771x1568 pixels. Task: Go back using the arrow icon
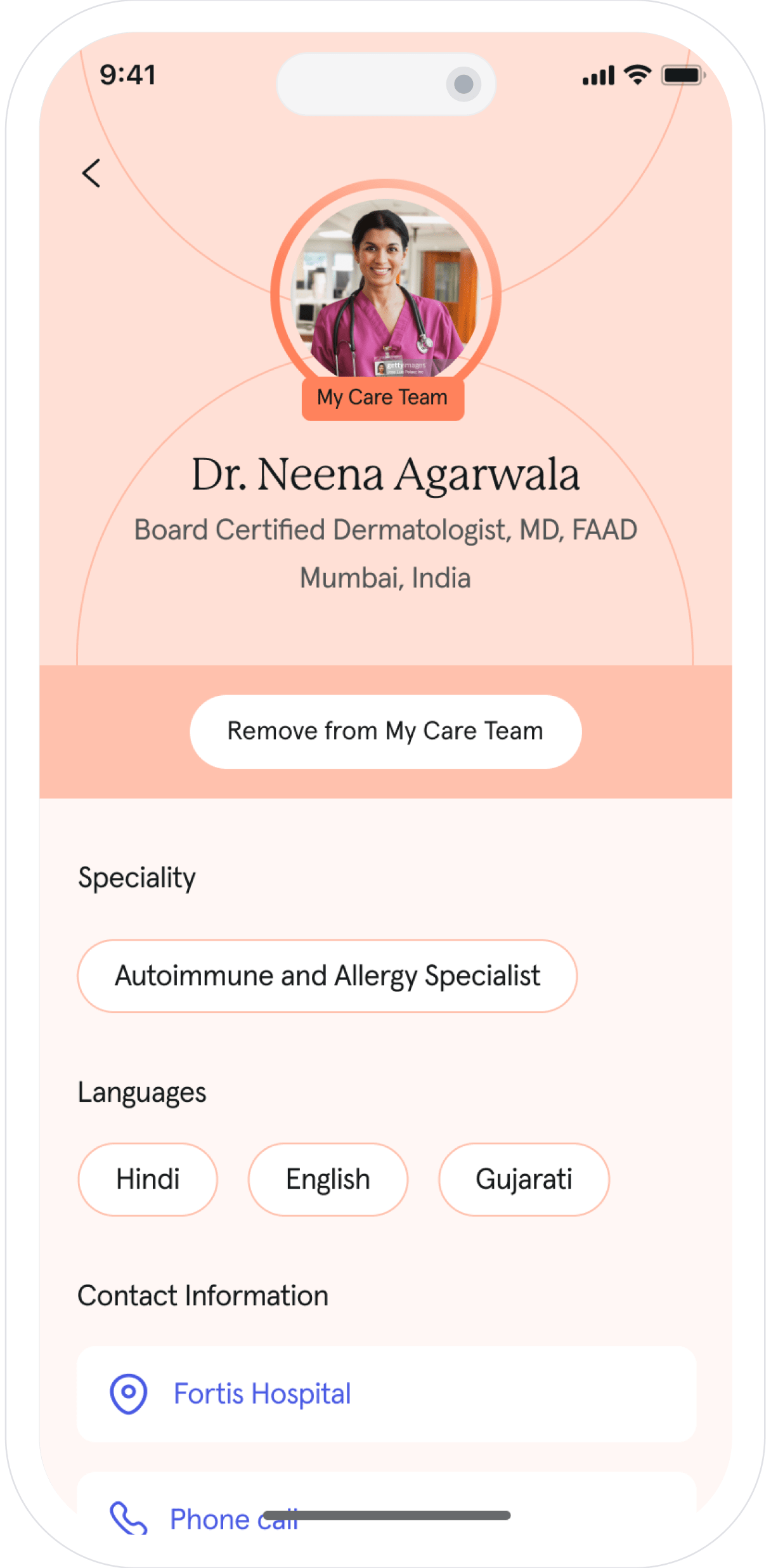(91, 173)
